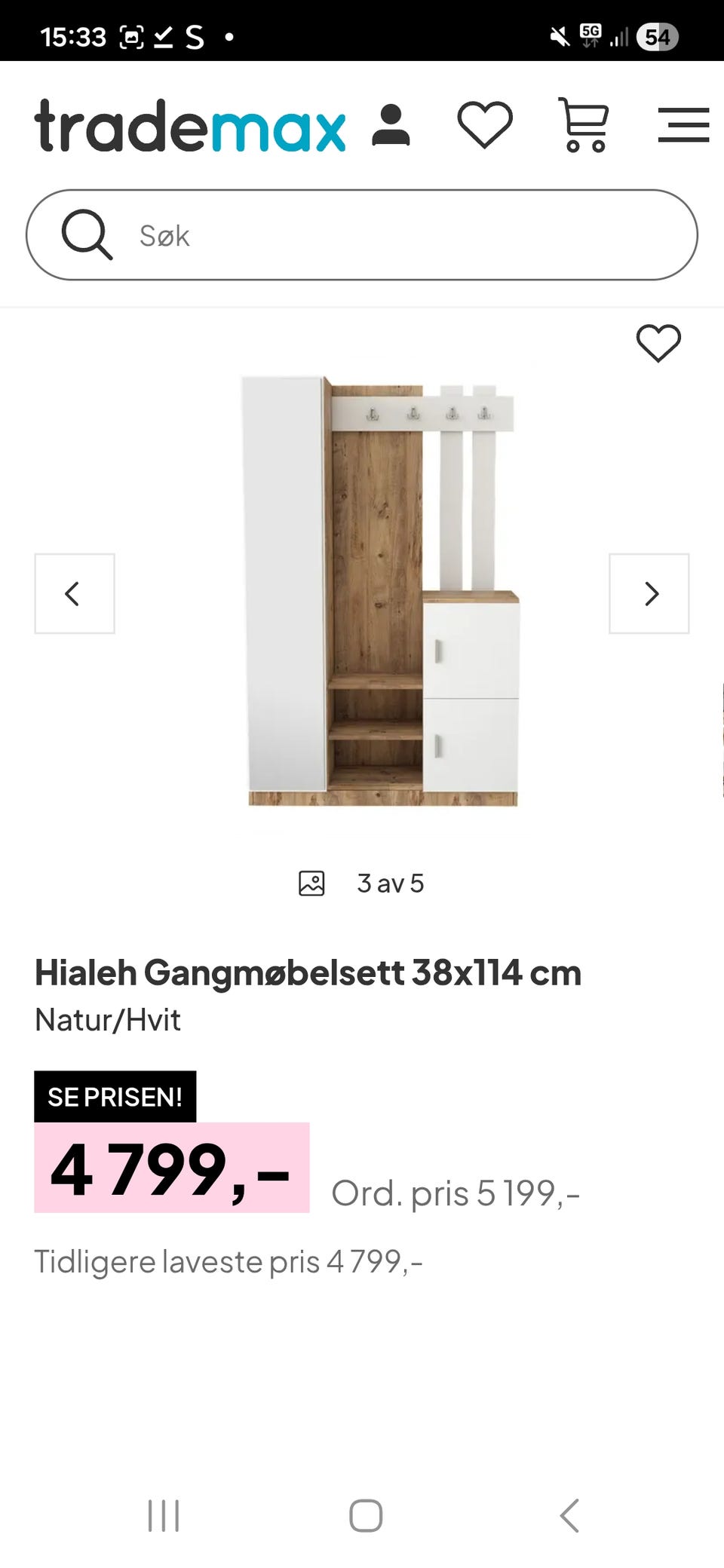Image resolution: width=724 pixels, height=1568 pixels.
Task: Tap the Søk search input field
Action: click(362, 234)
